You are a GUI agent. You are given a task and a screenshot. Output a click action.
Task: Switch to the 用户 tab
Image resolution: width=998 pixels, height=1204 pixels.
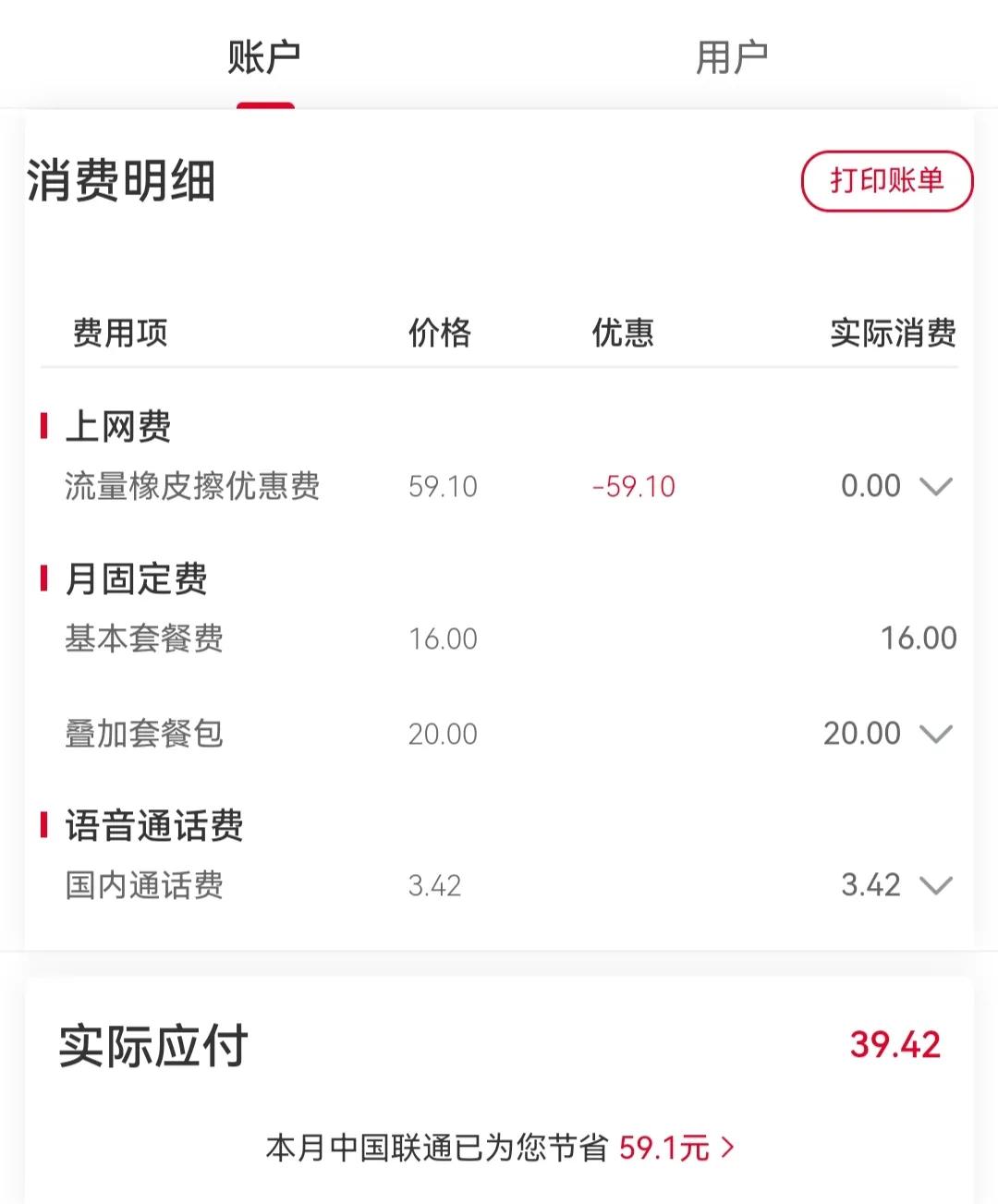pyautogui.click(x=730, y=55)
